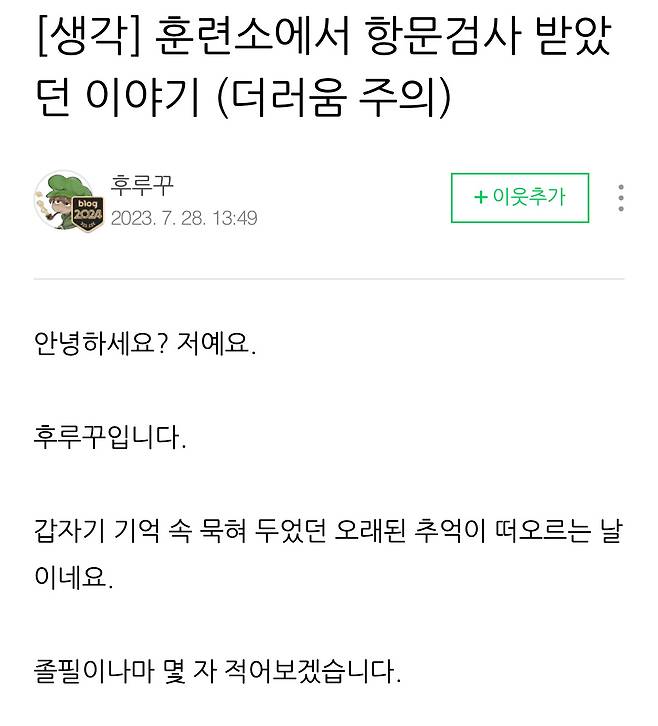The height and width of the screenshot is (726, 658).
Task: Tap the 이웃추가 button
Action: coord(519,198)
